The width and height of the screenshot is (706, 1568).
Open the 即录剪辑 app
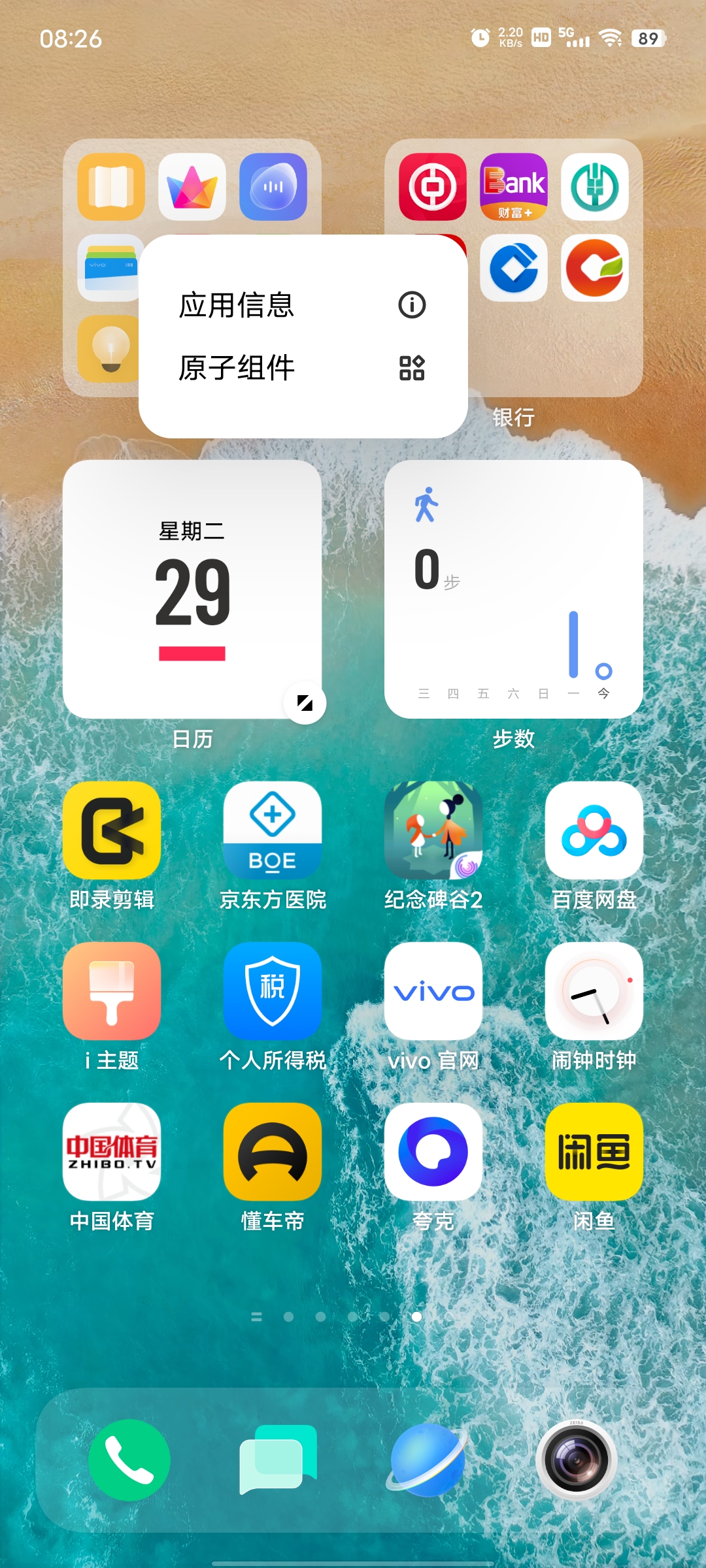[x=112, y=830]
